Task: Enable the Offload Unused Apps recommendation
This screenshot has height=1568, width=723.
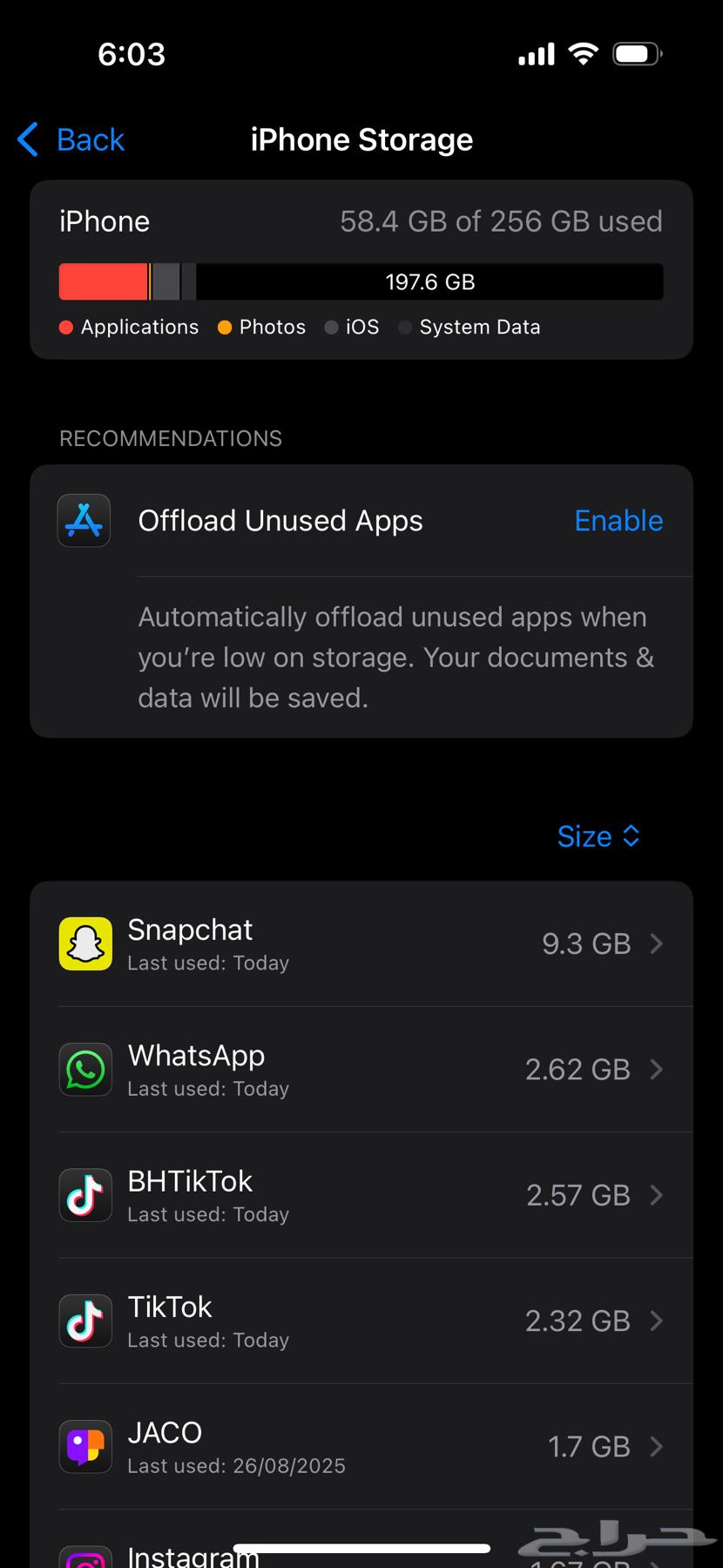Action: tap(618, 520)
